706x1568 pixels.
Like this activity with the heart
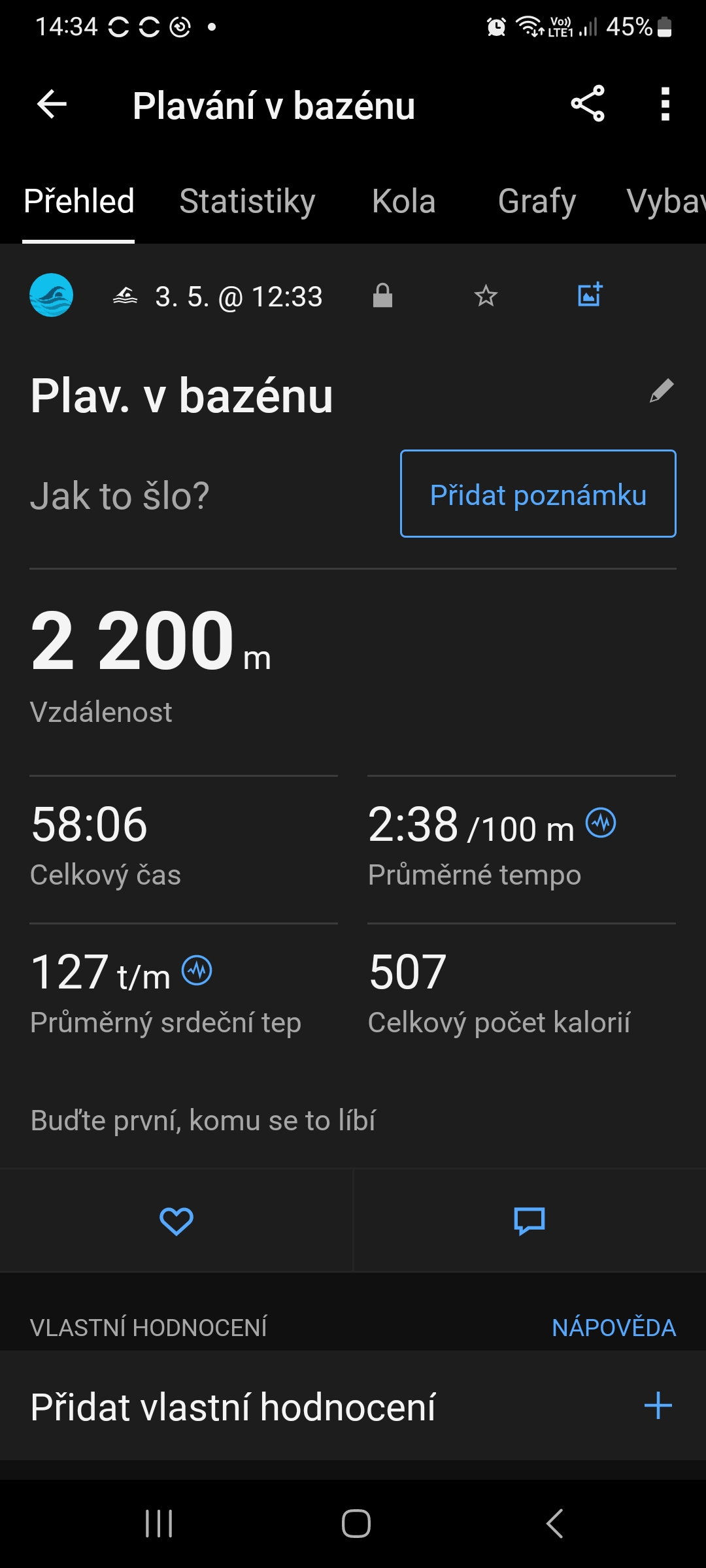(176, 1220)
